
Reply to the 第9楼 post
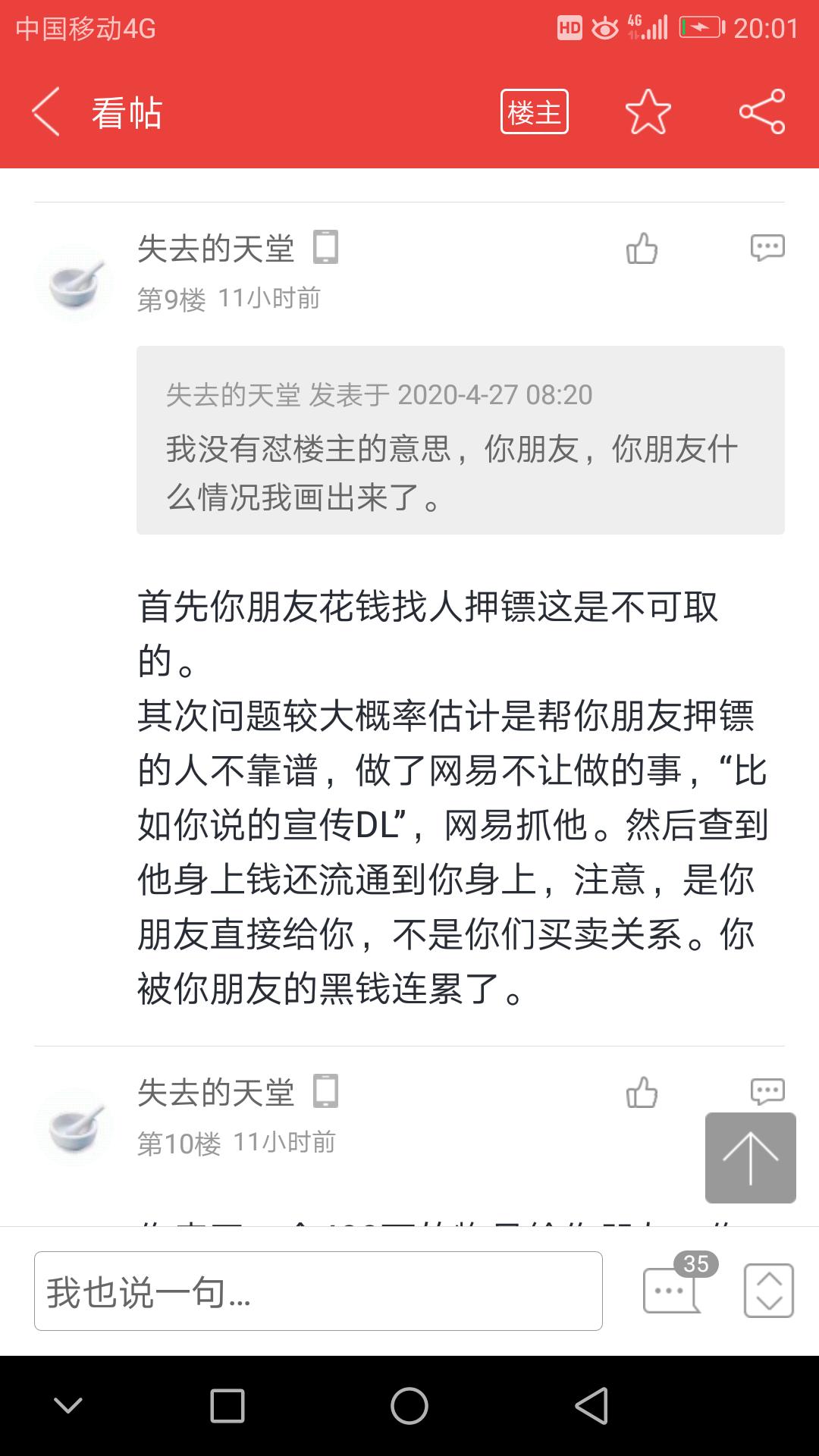coord(767,248)
